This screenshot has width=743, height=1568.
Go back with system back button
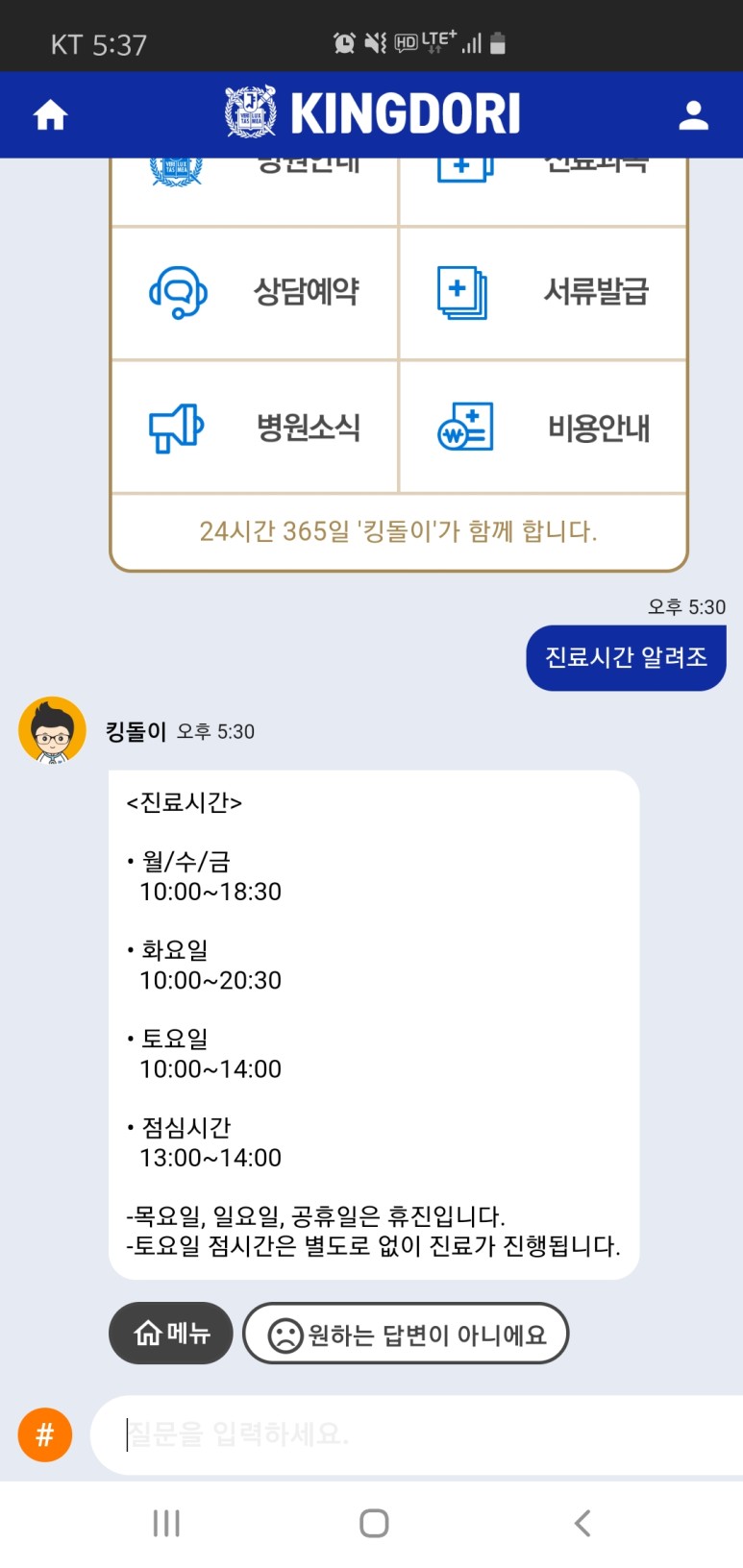582,1523
